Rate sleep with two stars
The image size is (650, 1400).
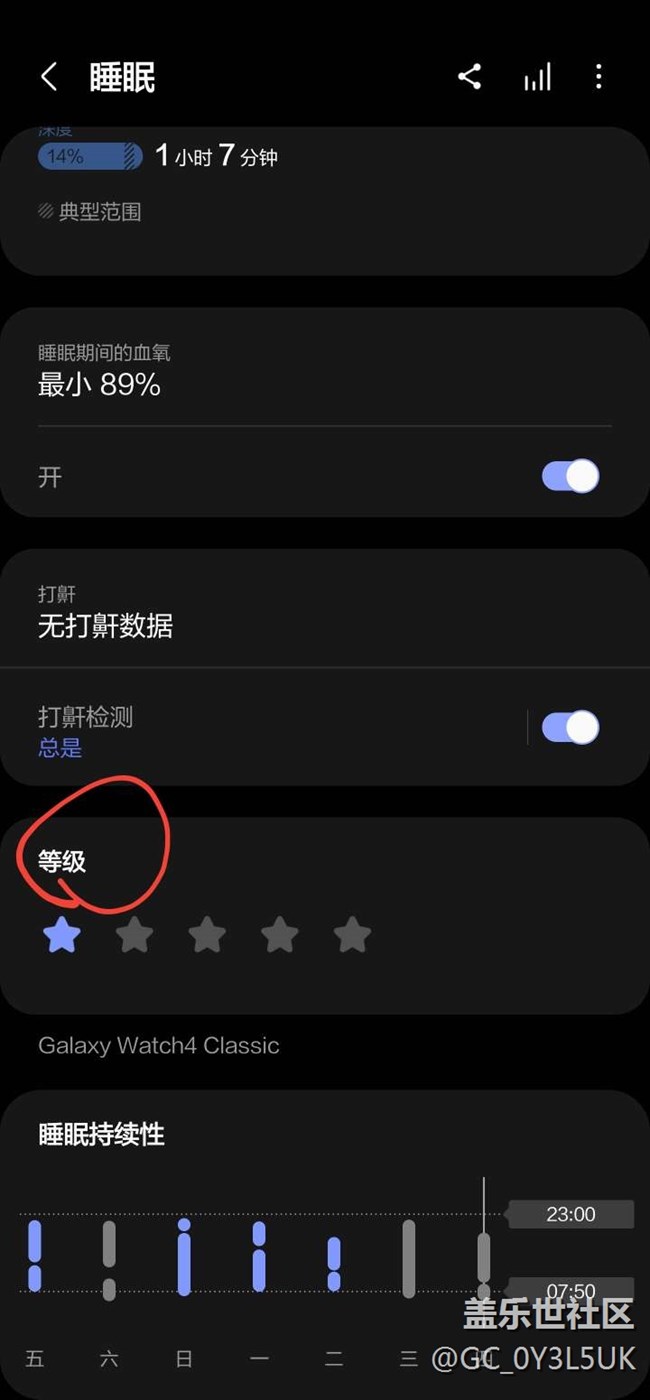pyautogui.click(x=134, y=937)
